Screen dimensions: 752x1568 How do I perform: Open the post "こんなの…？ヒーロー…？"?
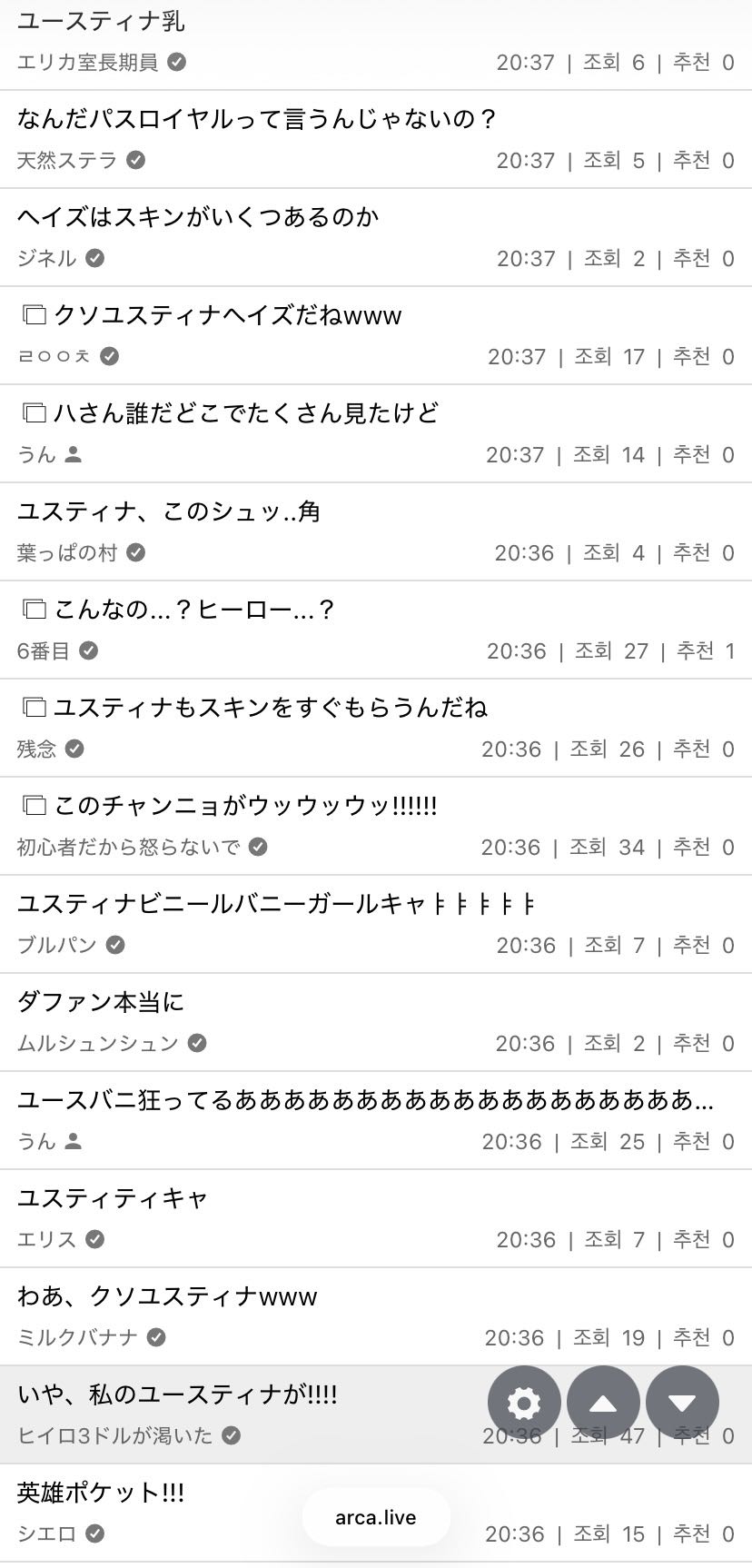[194, 610]
